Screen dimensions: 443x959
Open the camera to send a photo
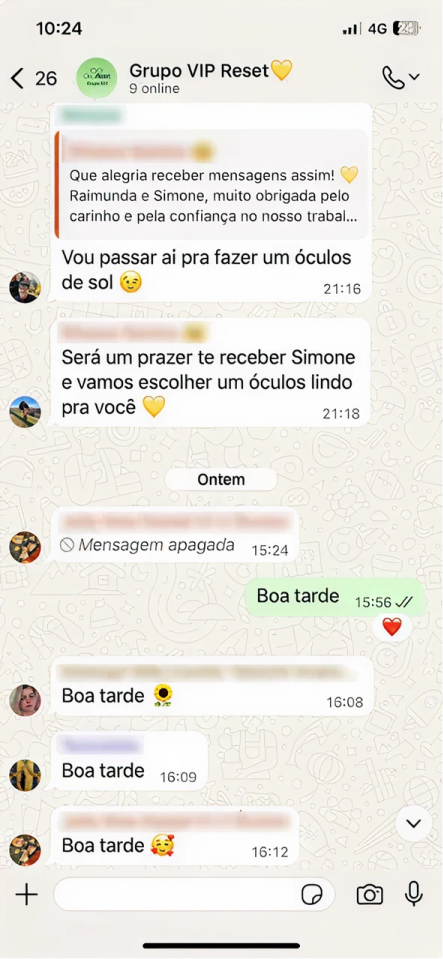(370, 895)
